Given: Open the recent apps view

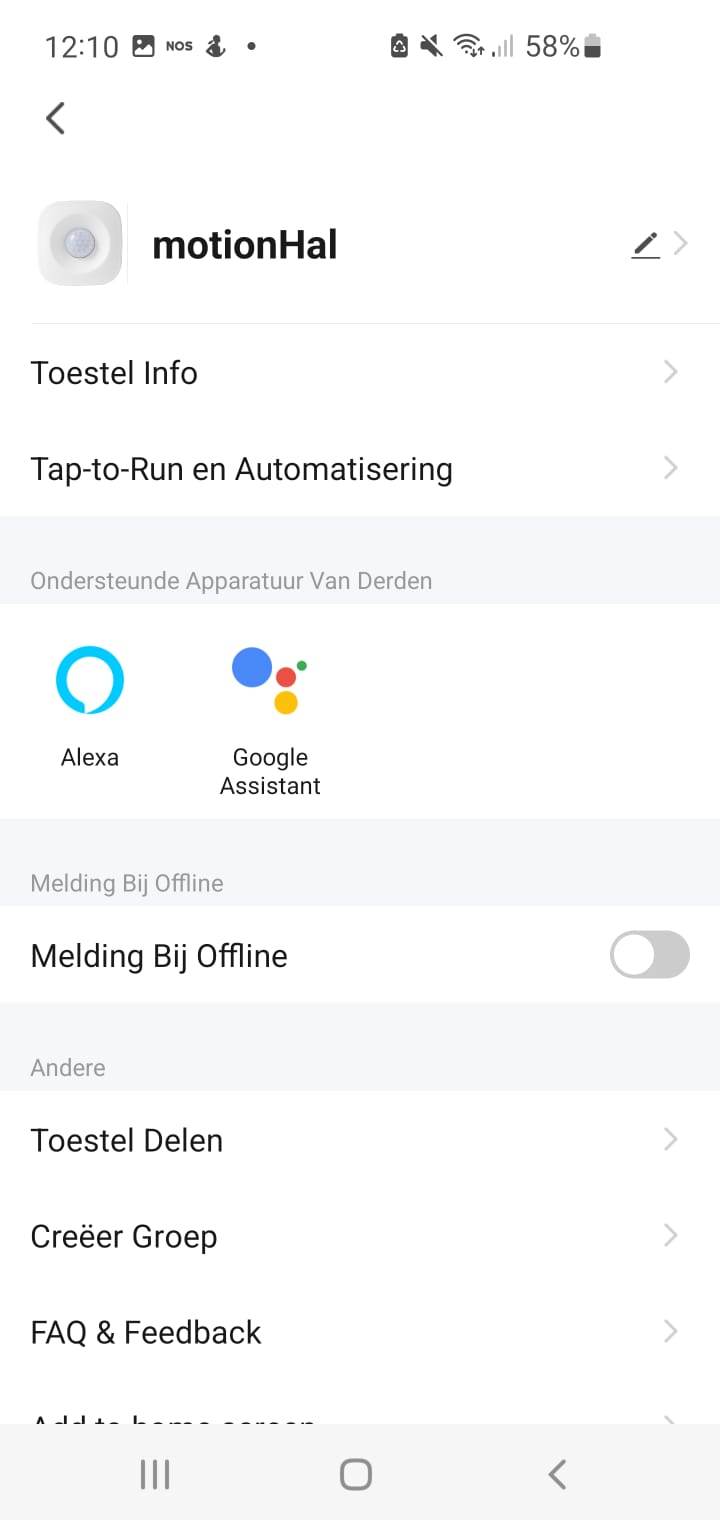Looking at the screenshot, I should (155, 1474).
